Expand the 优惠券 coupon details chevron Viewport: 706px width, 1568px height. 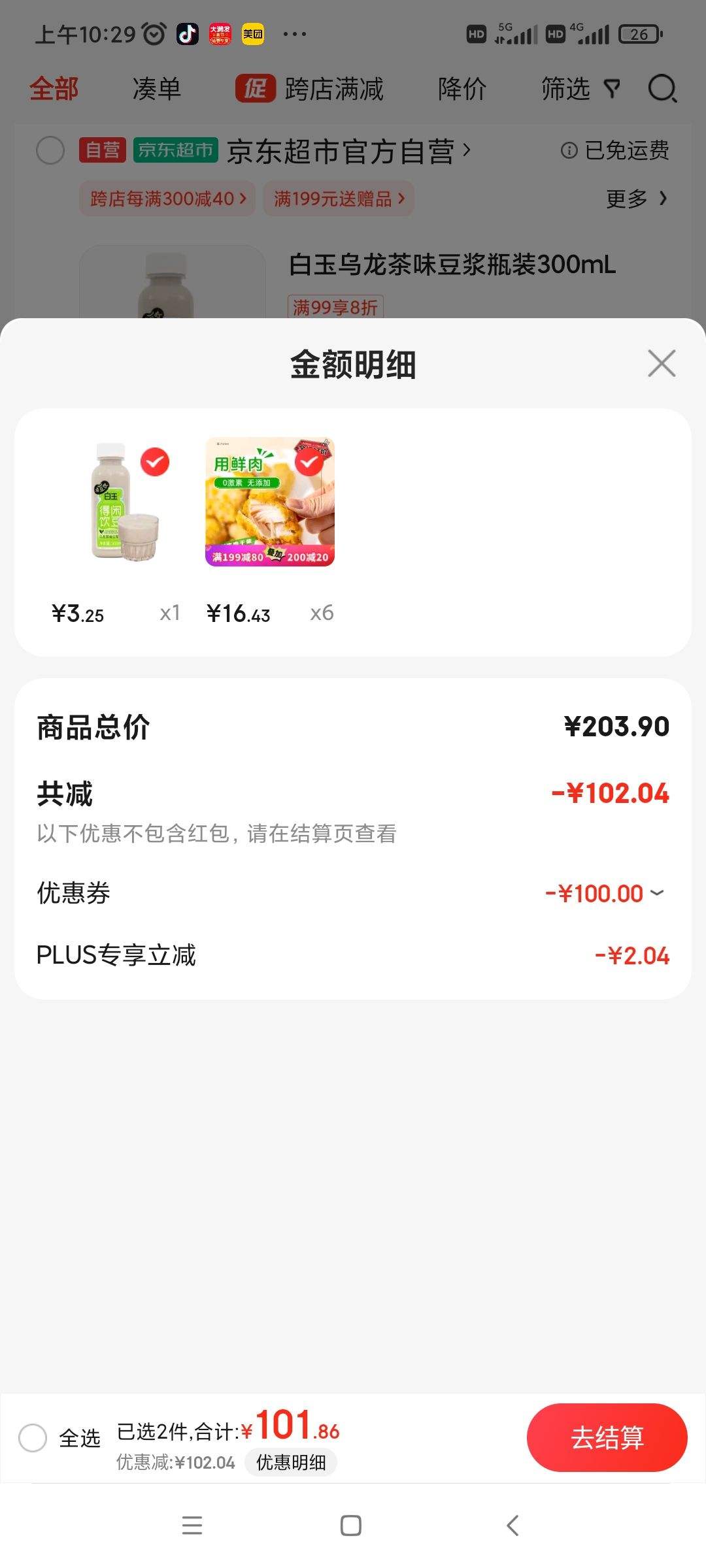click(x=658, y=892)
